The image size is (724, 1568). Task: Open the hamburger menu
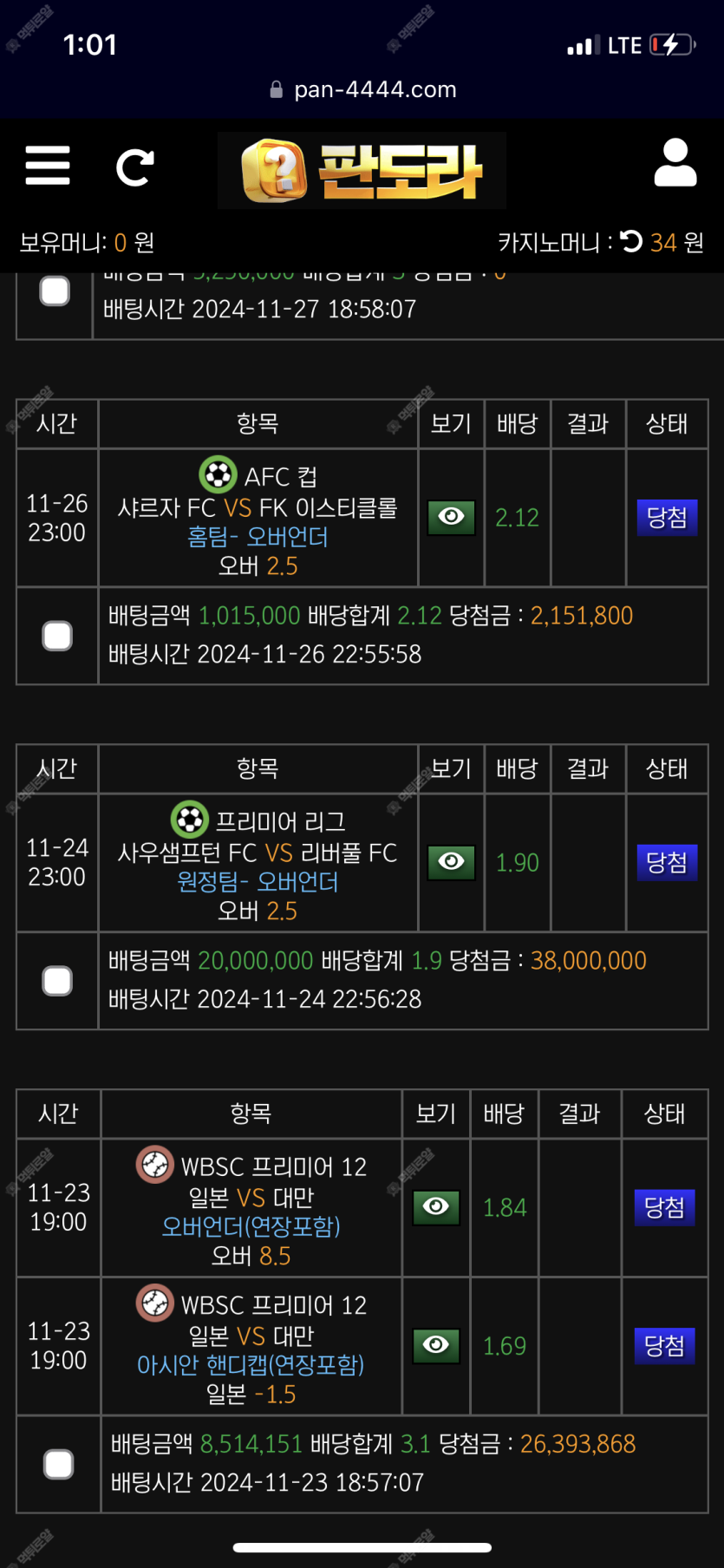click(x=48, y=166)
